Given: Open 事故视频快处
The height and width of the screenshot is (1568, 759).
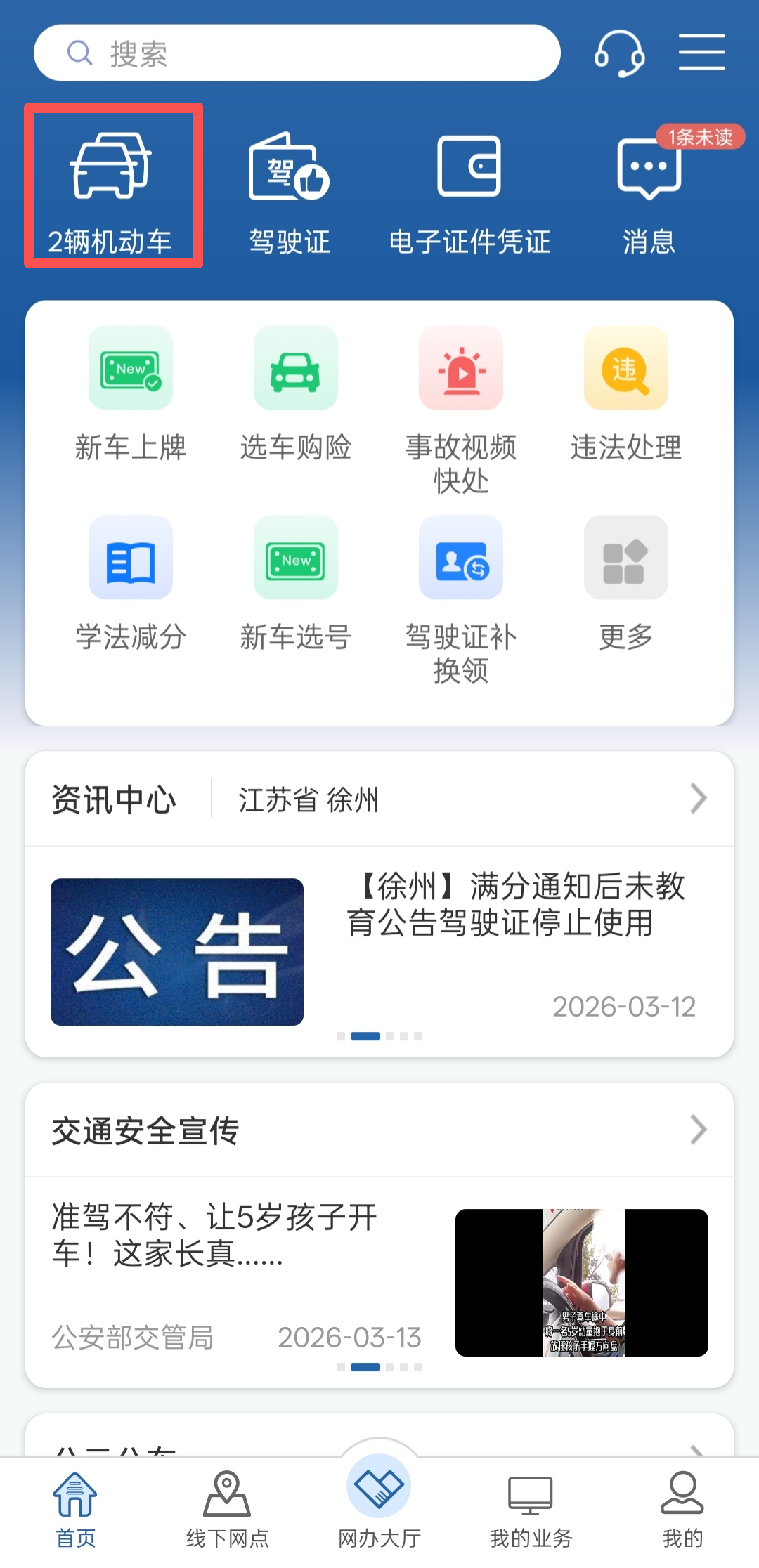Looking at the screenshot, I should [x=461, y=409].
